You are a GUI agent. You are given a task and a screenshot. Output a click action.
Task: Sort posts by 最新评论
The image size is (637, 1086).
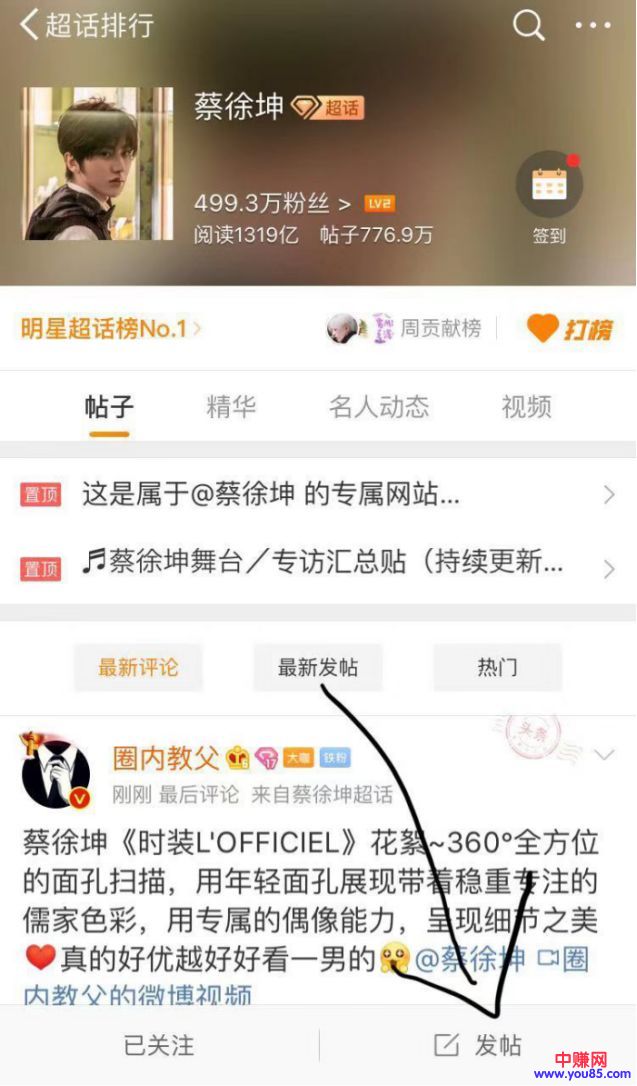coord(138,667)
